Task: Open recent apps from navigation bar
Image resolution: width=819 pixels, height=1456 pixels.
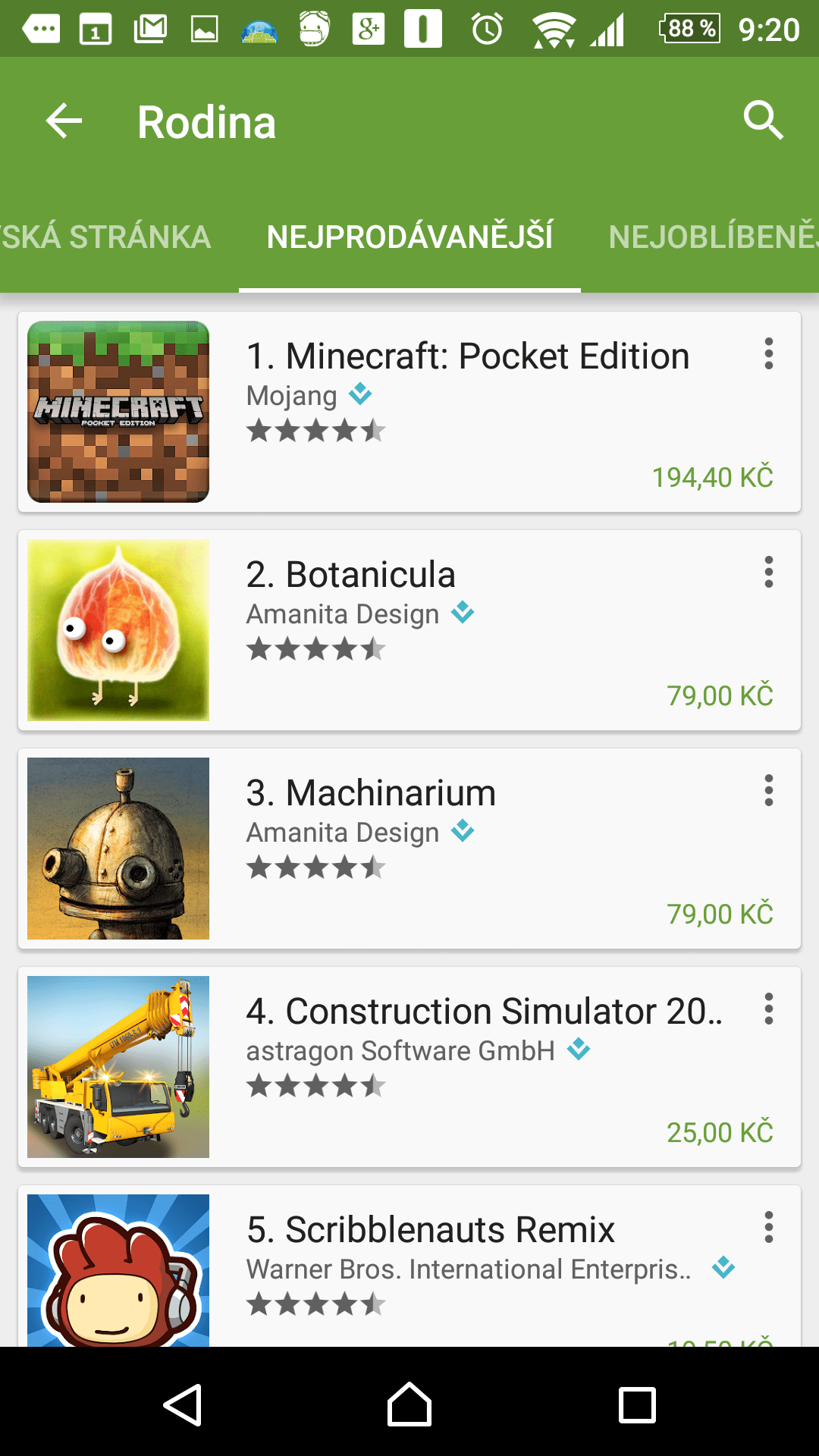Action: (637, 1405)
